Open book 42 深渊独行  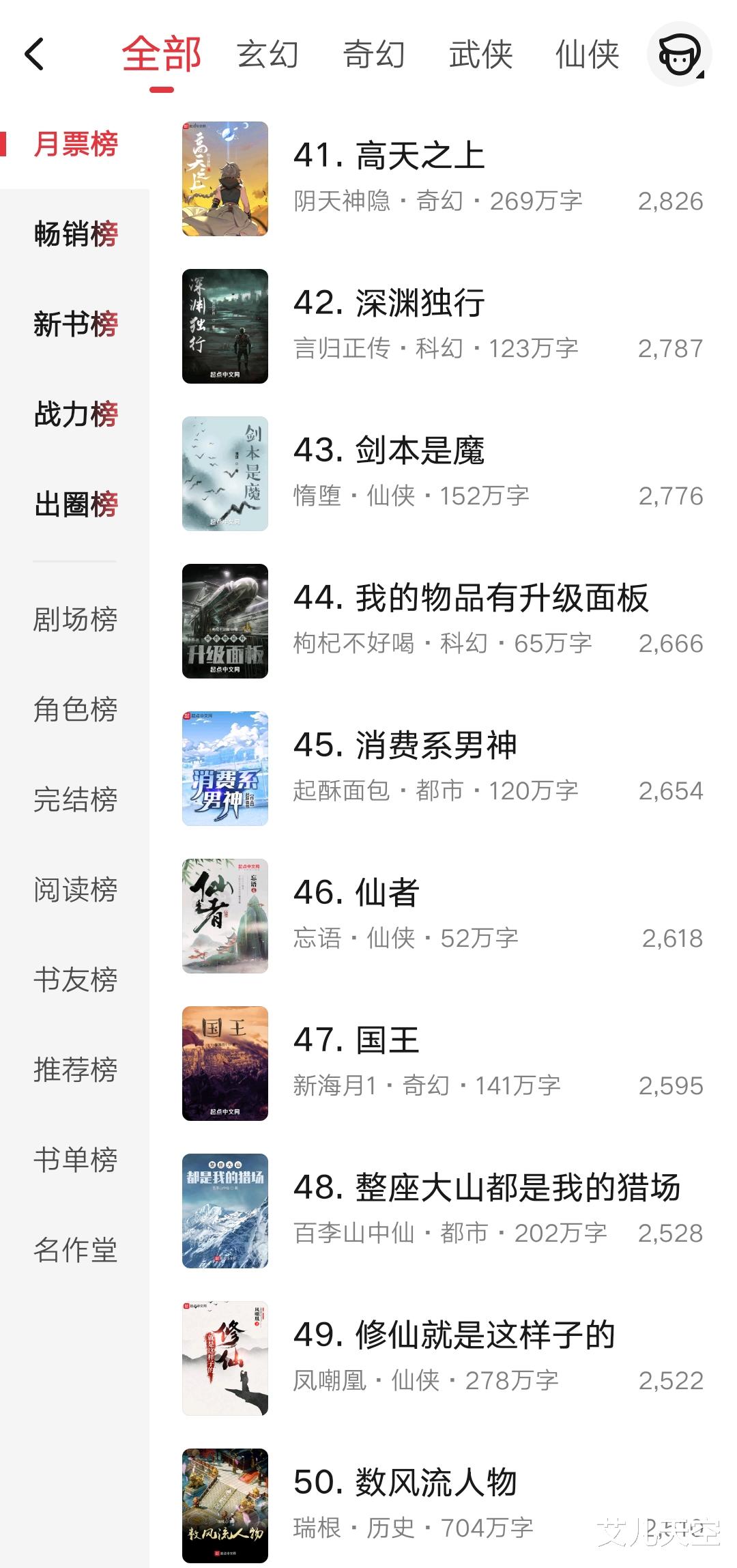[437, 325]
